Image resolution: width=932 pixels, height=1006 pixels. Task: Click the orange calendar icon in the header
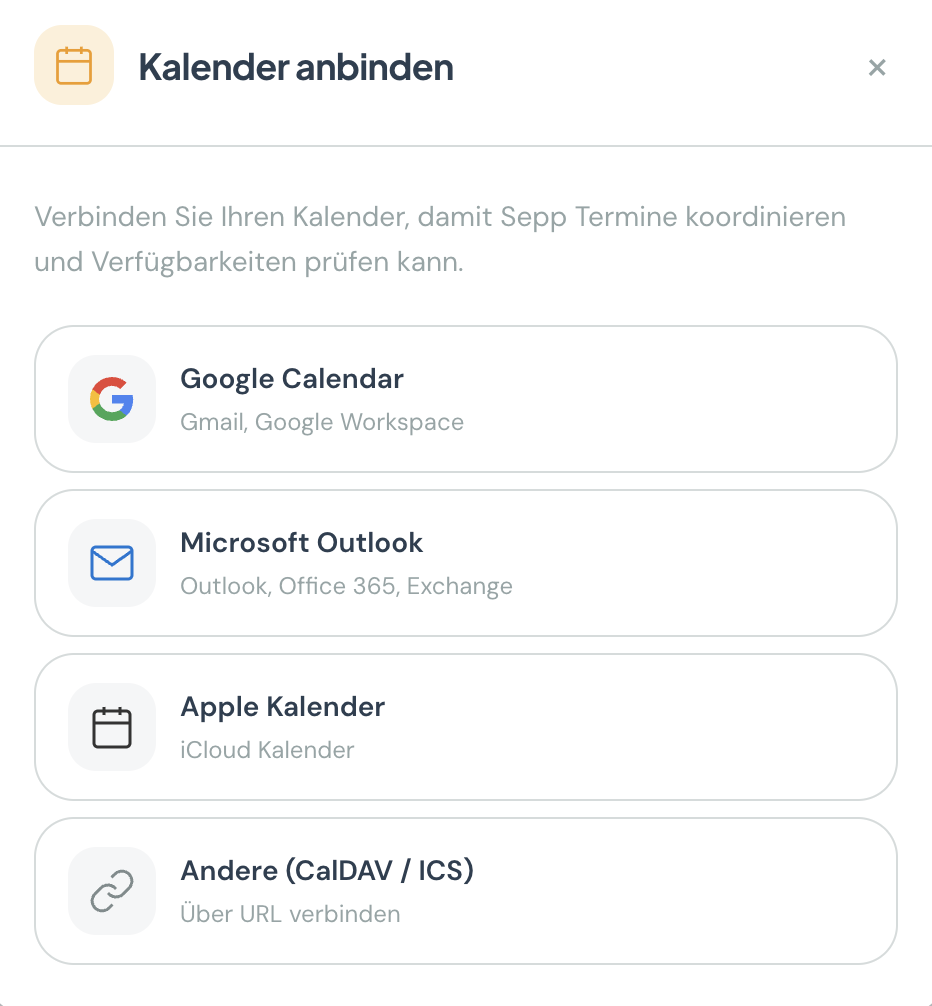click(x=74, y=65)
